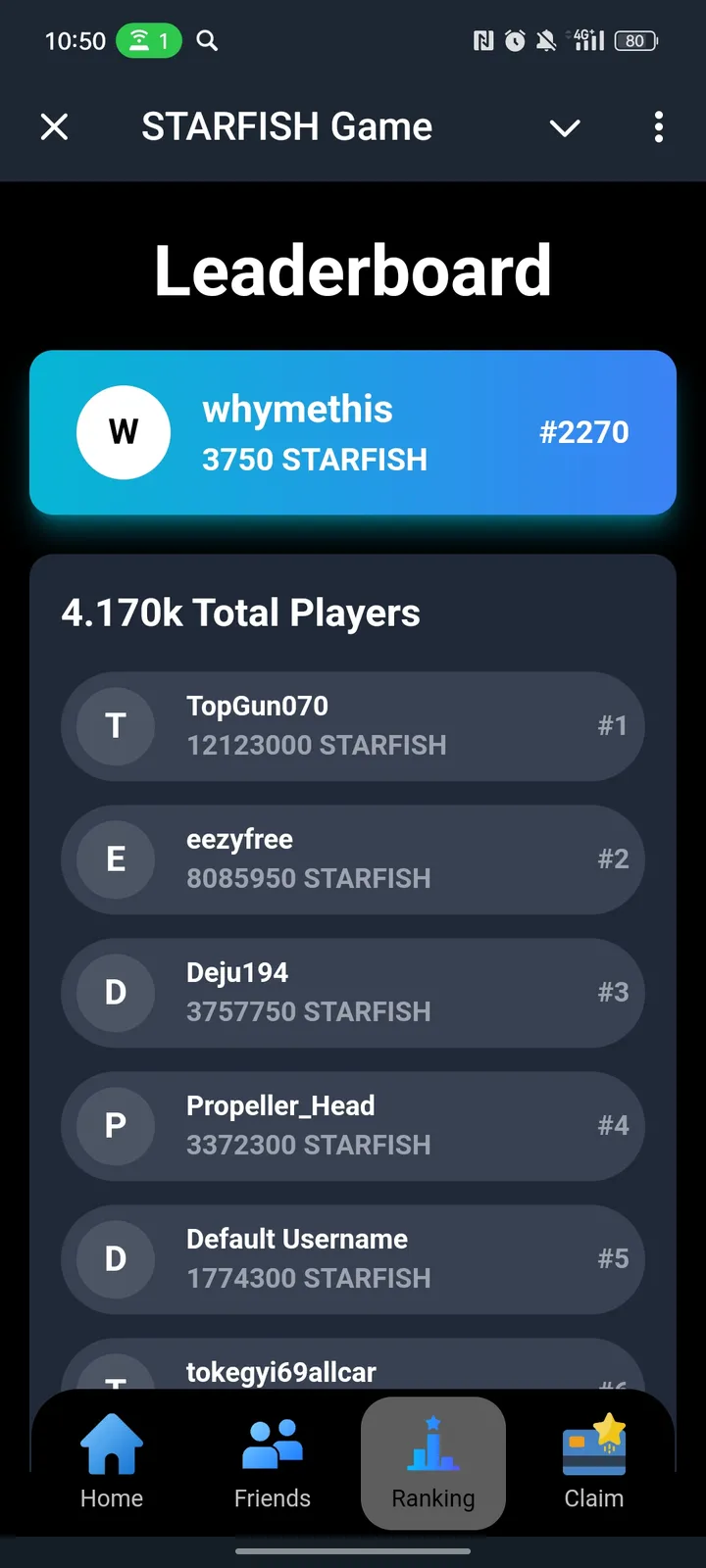Tap the search magnifier in the status bar
706x1568 pixels.
205,41
